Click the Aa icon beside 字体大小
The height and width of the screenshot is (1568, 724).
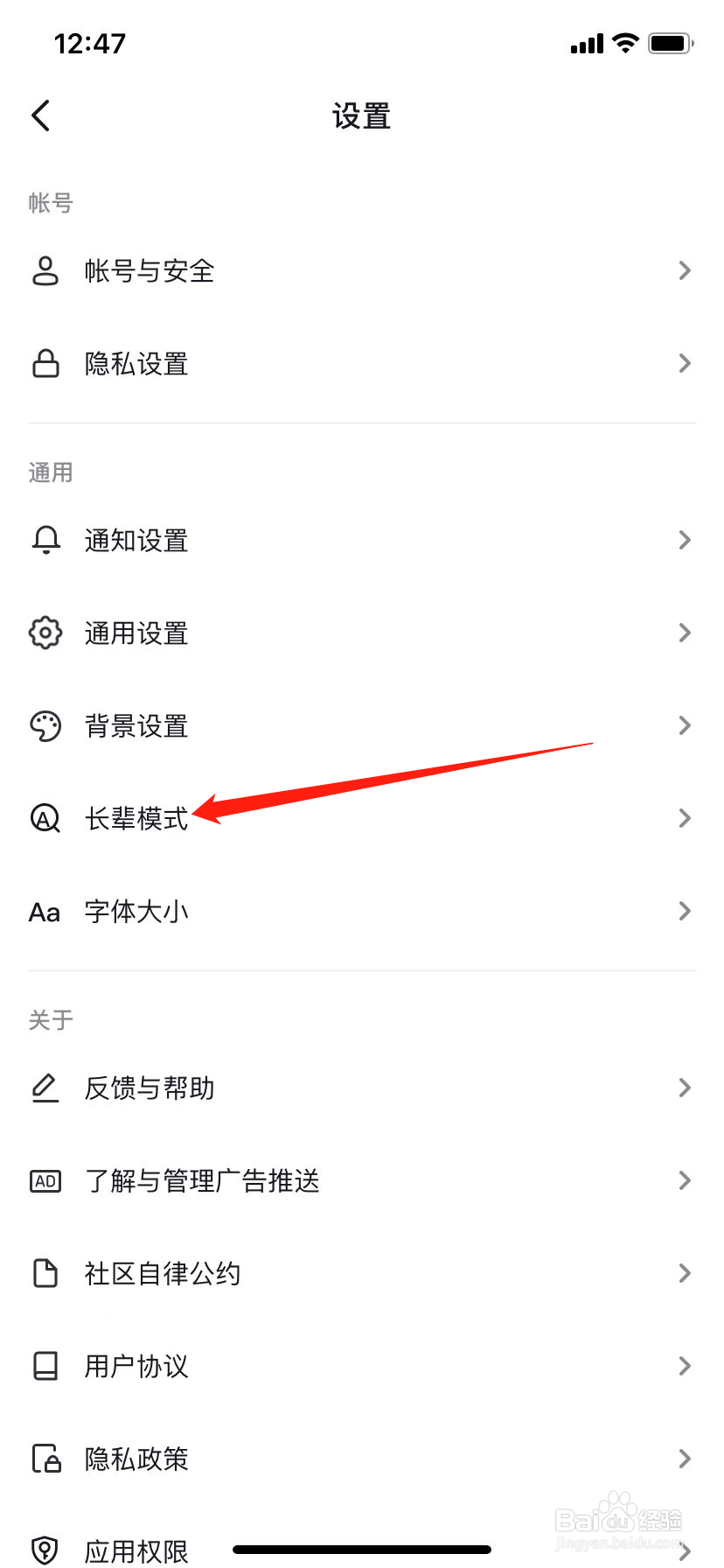pyautogui.click(x=45, y=912)
